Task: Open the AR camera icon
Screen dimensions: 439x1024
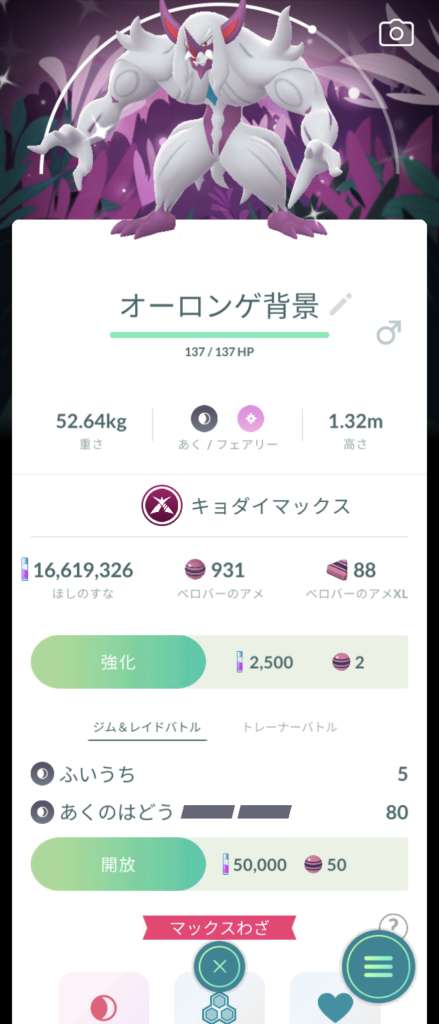Action: [x=397, y=33]
